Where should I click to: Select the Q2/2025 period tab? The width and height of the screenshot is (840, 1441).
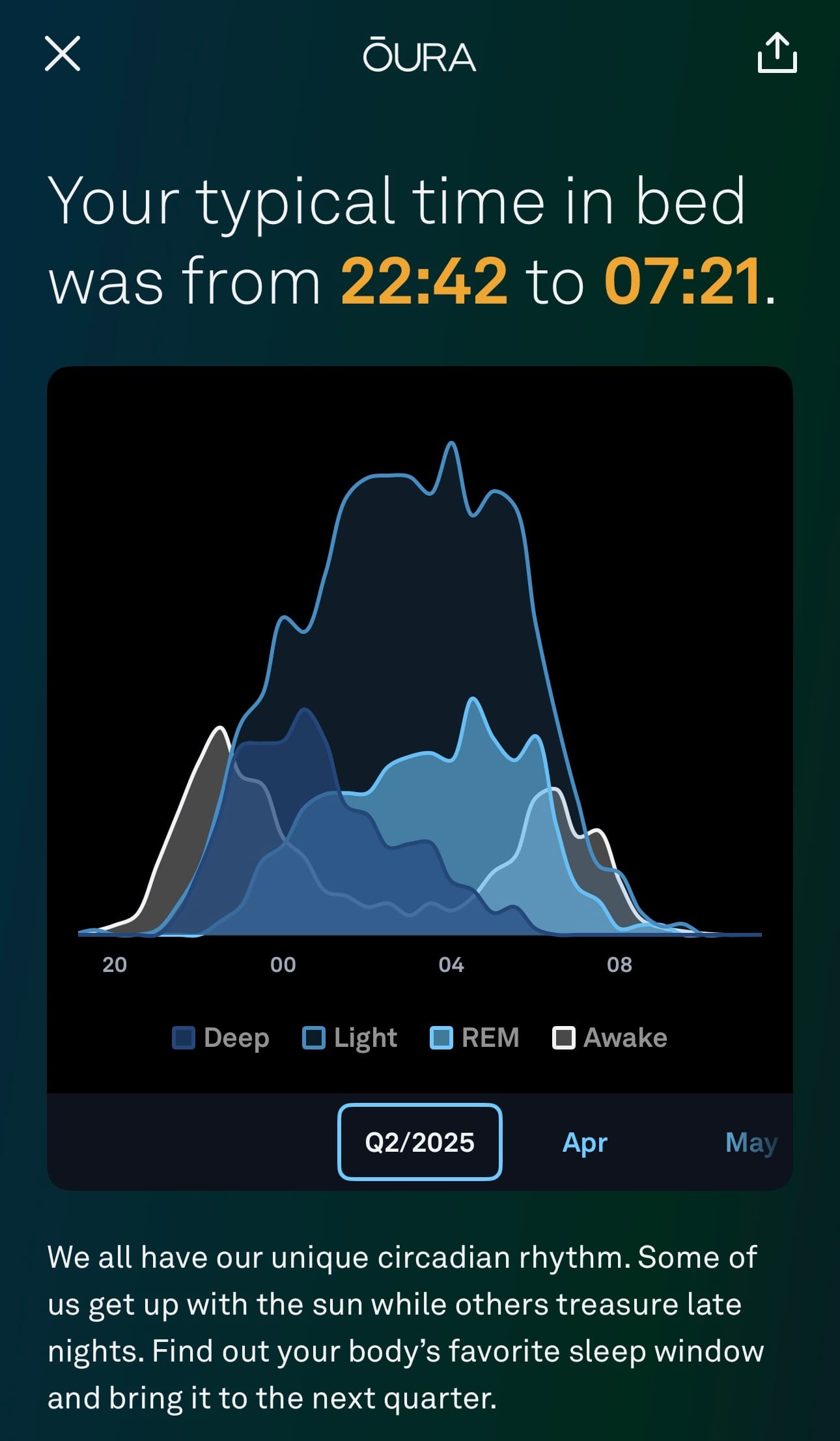(x=419, y=1143)
